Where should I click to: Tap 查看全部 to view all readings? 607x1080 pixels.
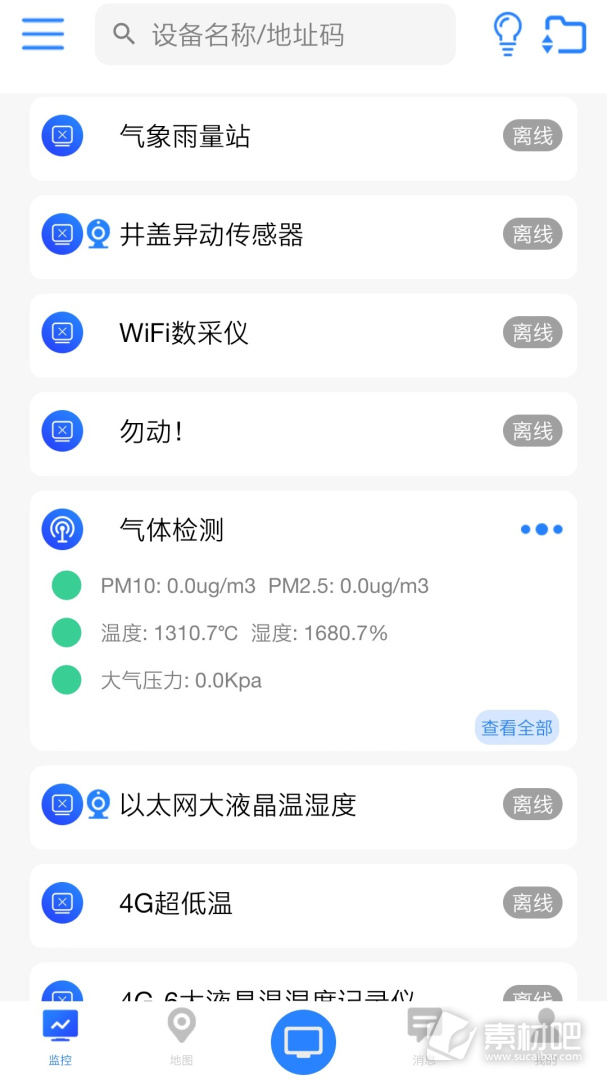coord(517,727)
